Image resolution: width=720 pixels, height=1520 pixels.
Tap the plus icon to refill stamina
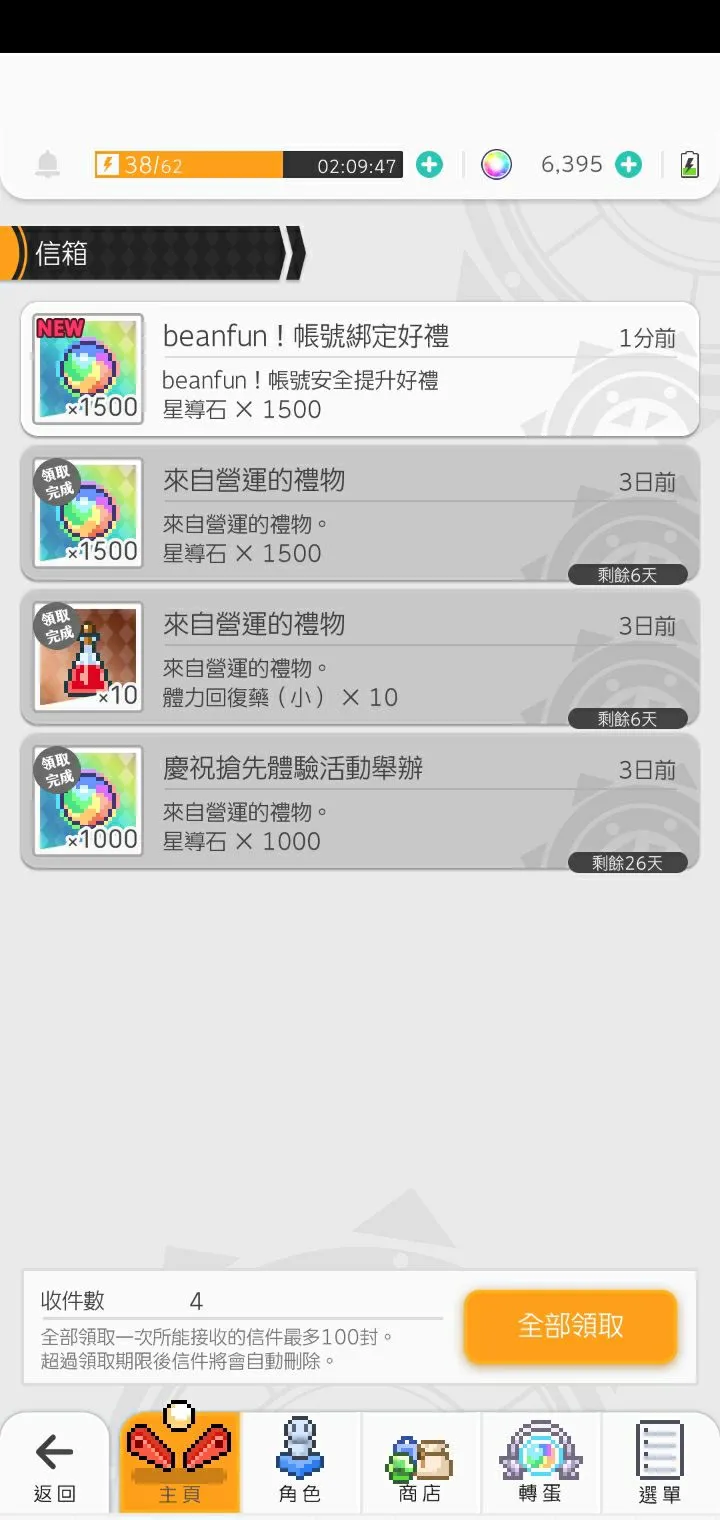coord(429,165)
